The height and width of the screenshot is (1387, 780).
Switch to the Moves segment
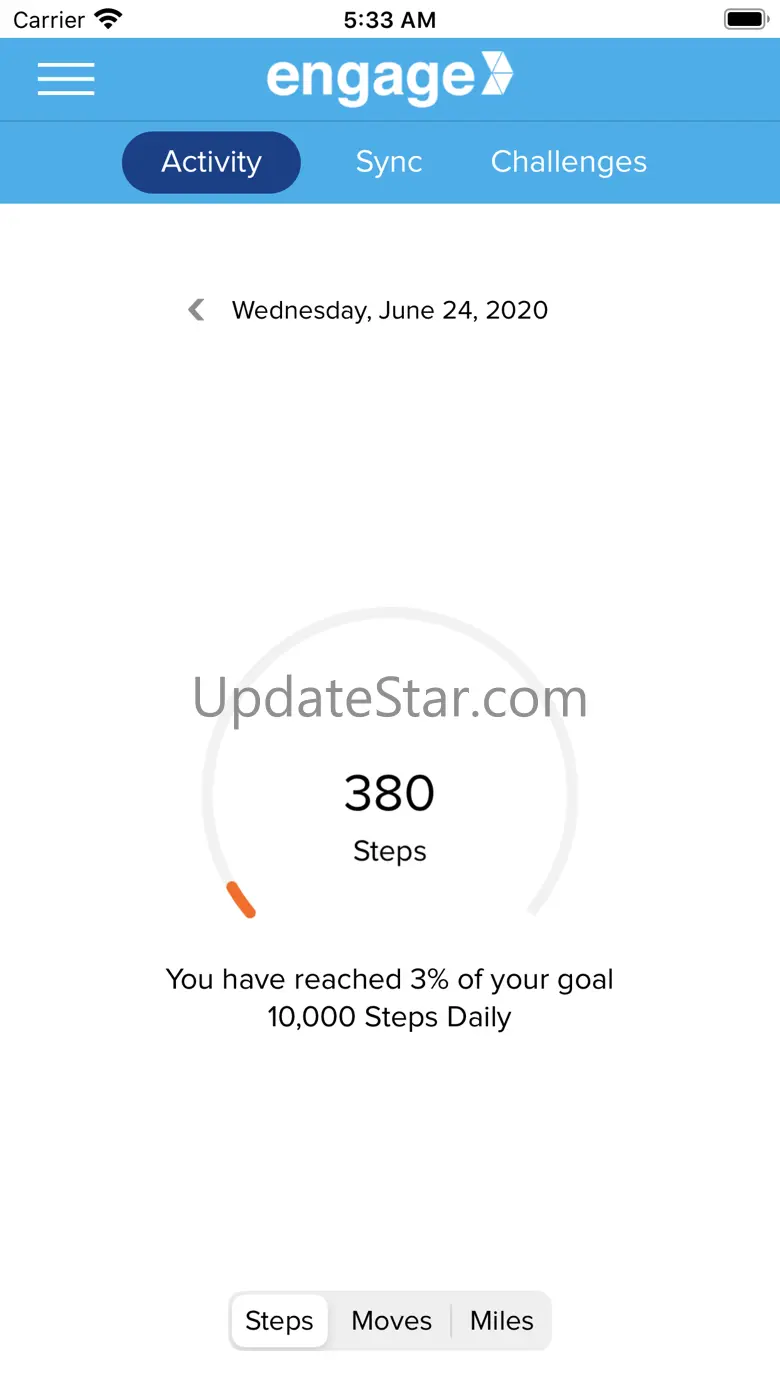pyautogui.click(x=391, y=1320)
